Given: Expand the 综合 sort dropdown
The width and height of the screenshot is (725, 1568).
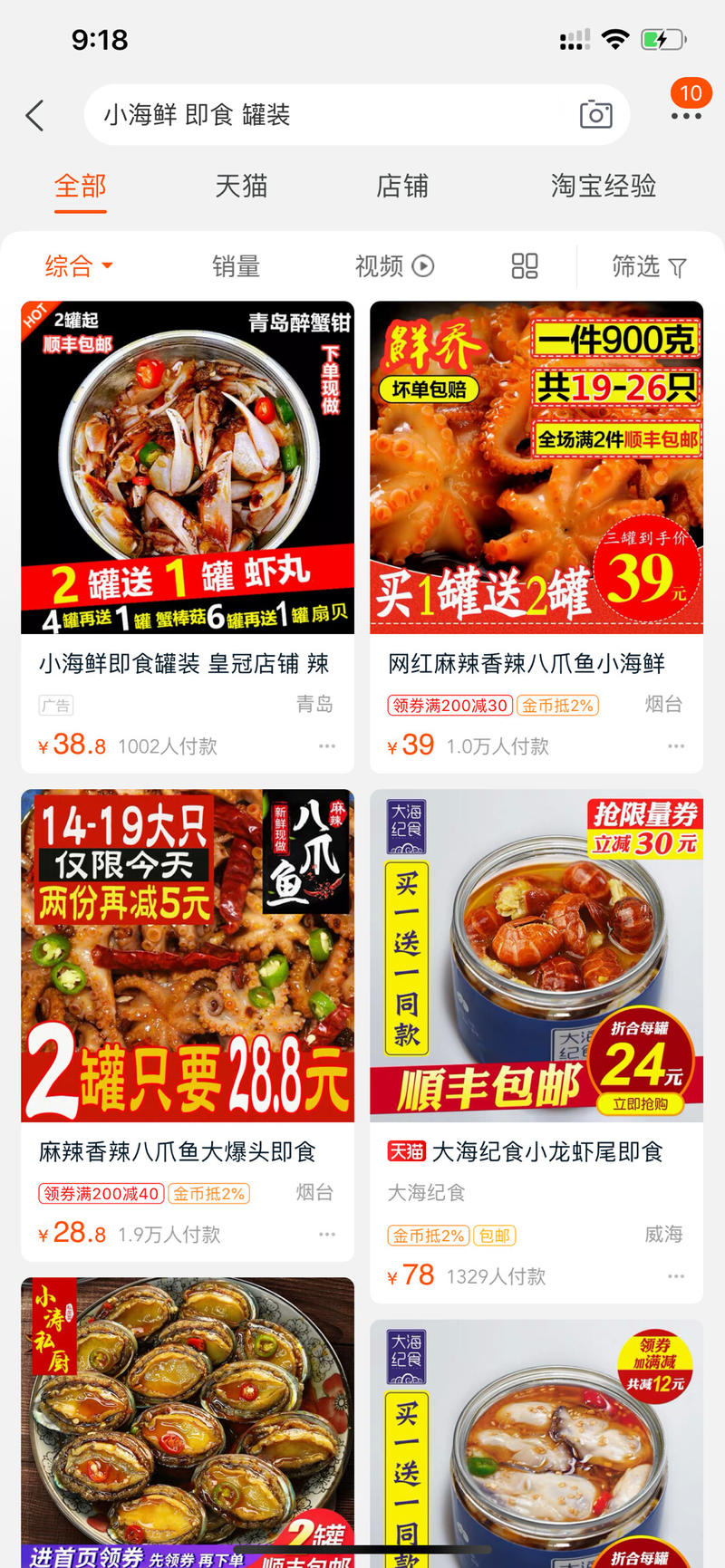Looking at the screenshot, I should [x=78, y=266].
